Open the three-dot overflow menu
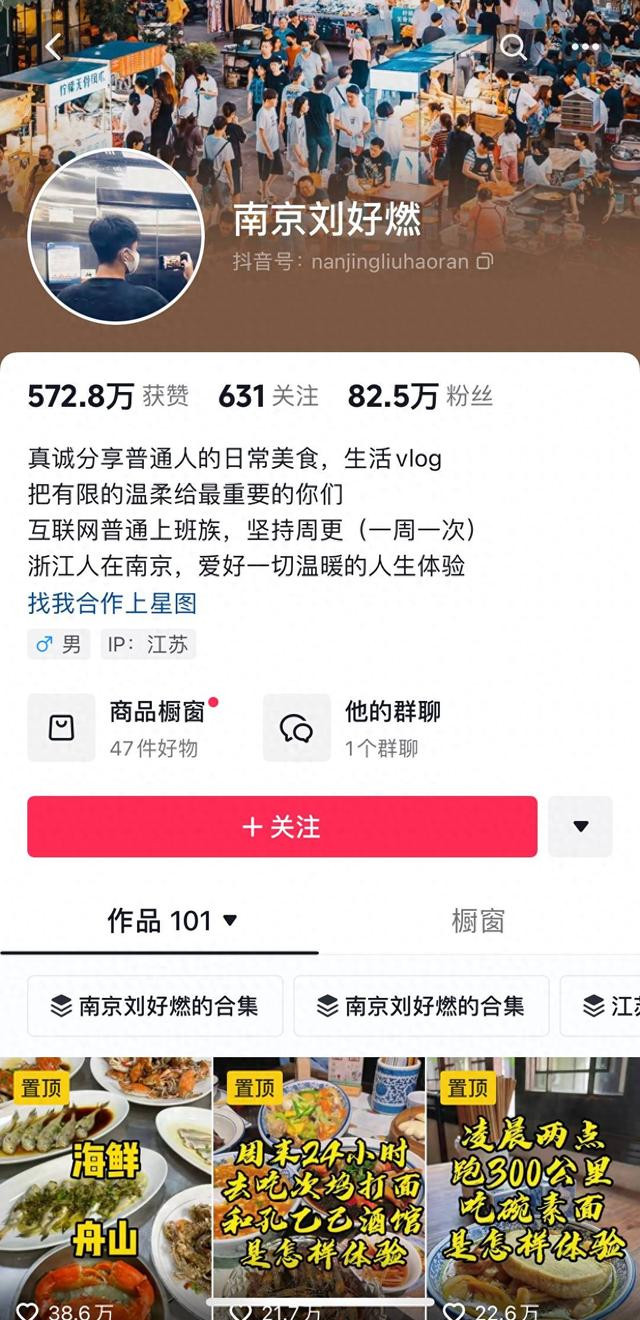640x1320 pixels. click(x=586, y=47)
